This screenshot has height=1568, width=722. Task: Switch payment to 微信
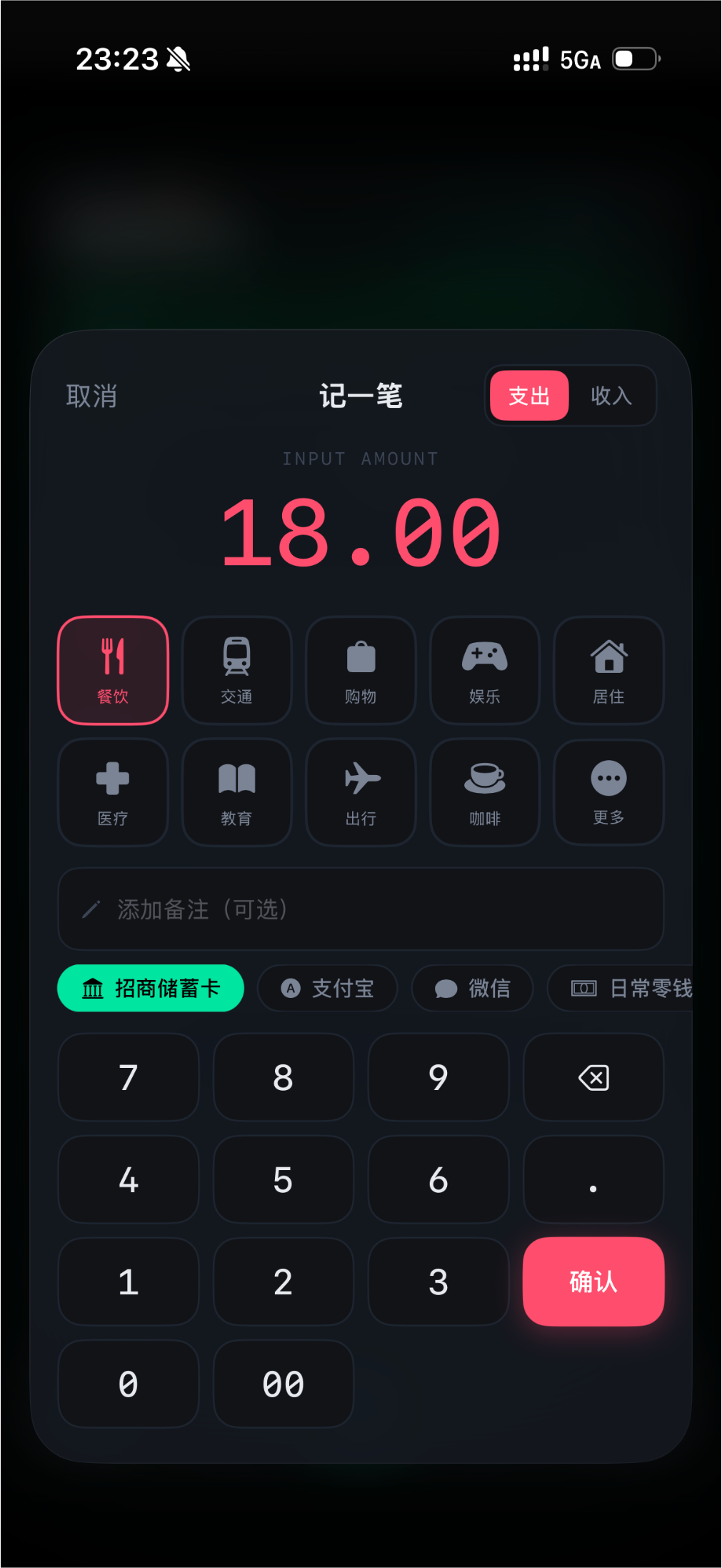[472, 989]
